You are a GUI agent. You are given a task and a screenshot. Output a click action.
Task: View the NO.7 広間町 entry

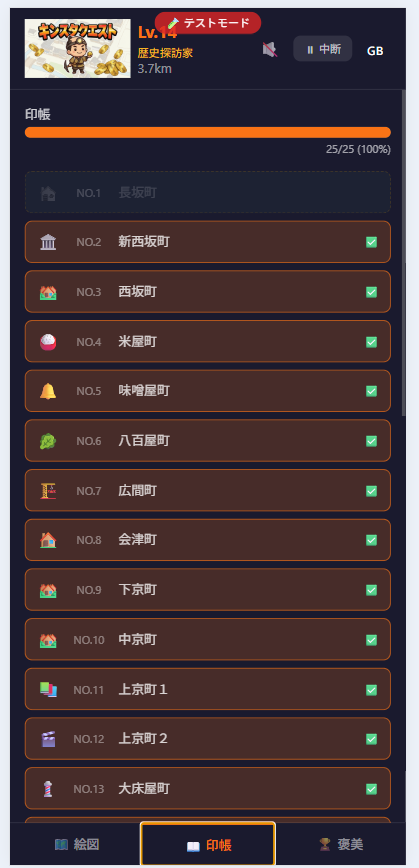[x=208, y=490]
